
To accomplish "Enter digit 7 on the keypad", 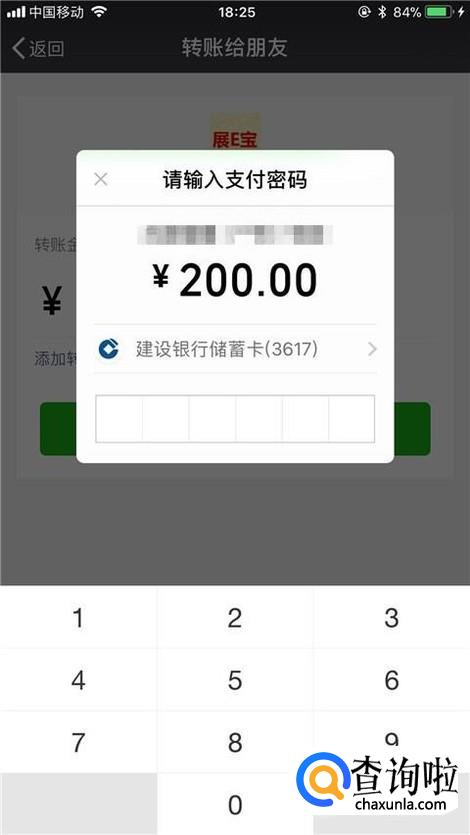I will [78, 742].
